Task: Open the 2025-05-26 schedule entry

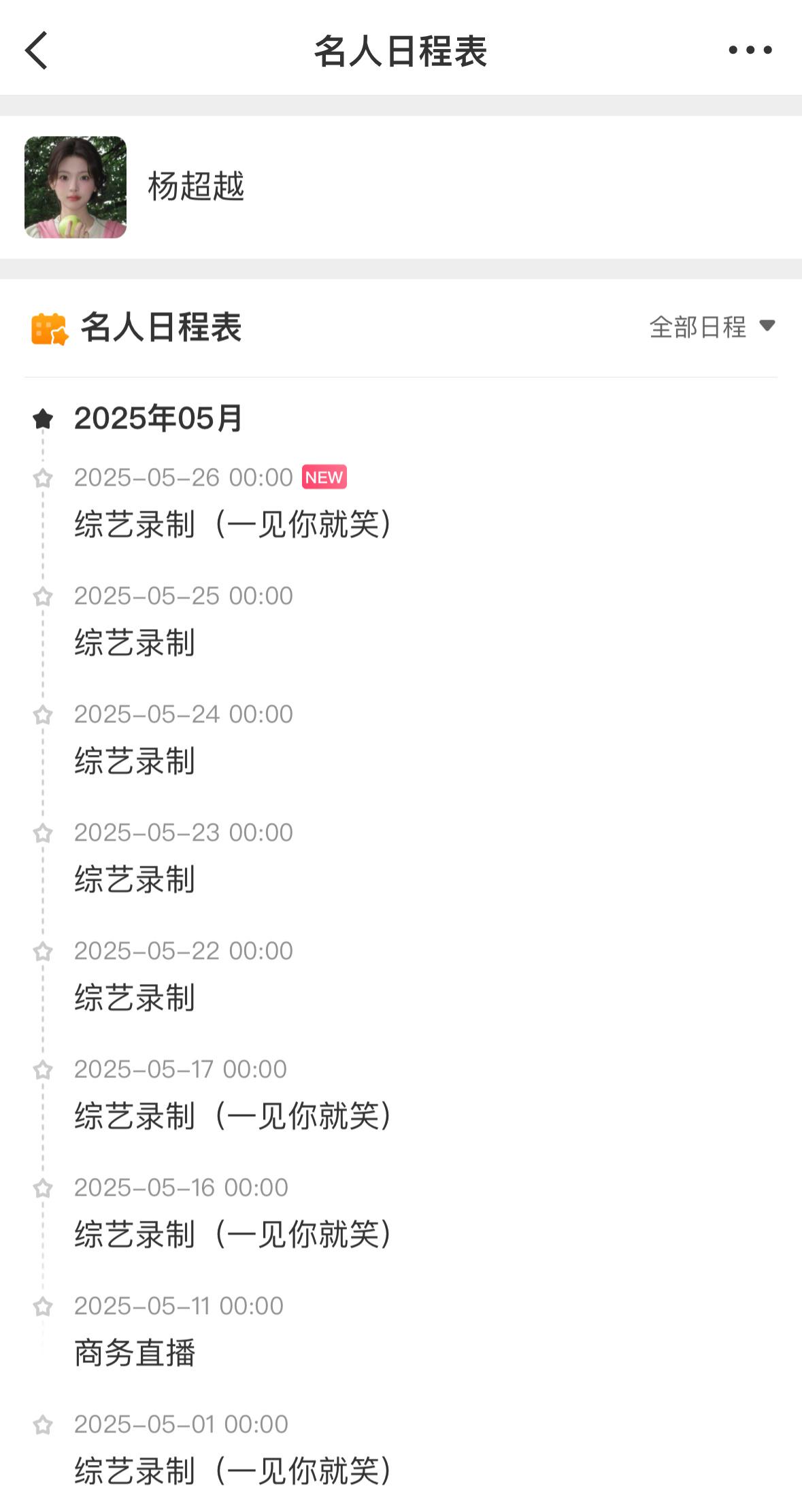Action: pos(401,502)
